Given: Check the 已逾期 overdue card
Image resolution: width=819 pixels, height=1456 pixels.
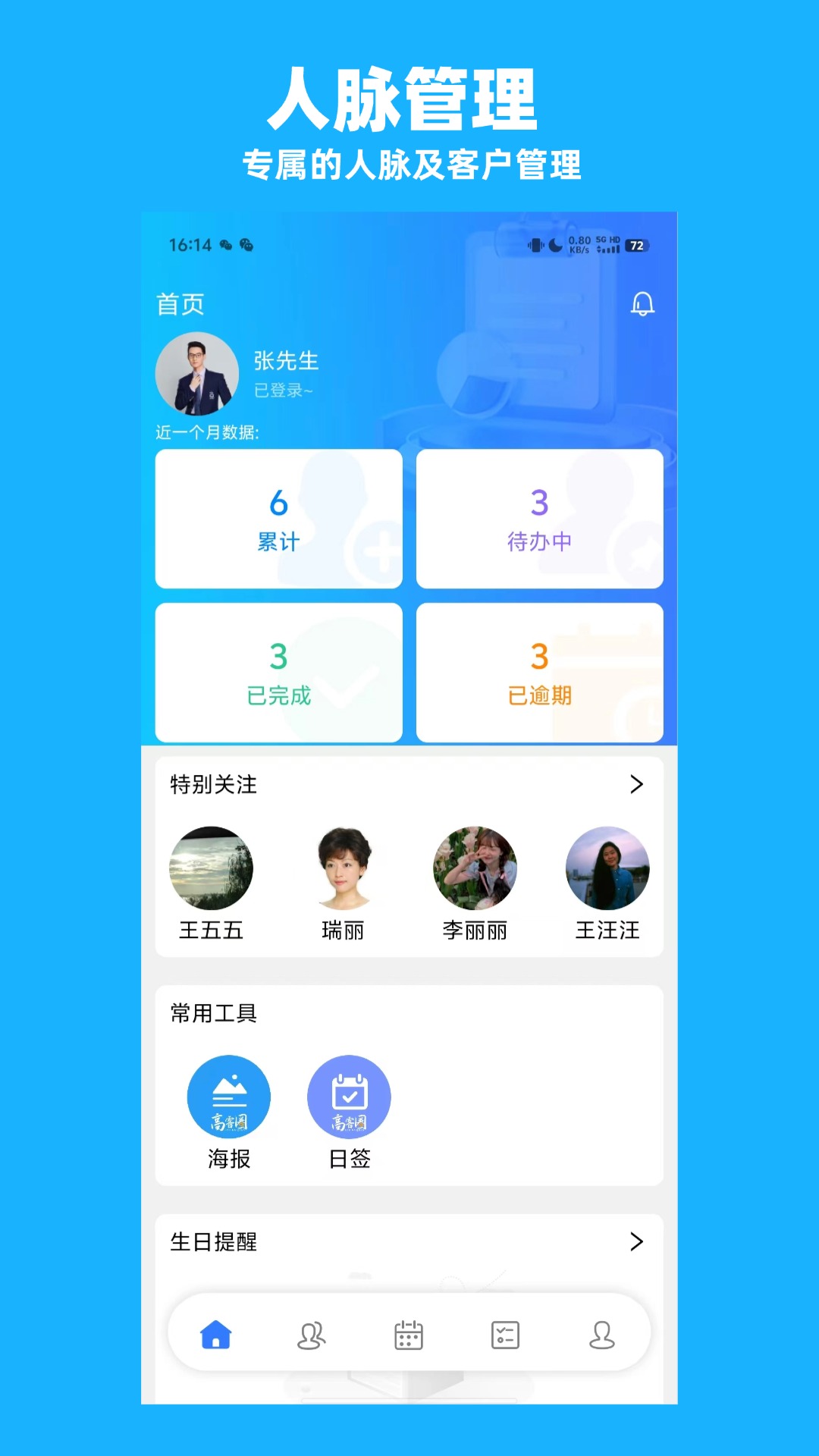Looking at the screenshot, I should click(x=539, y=672).
